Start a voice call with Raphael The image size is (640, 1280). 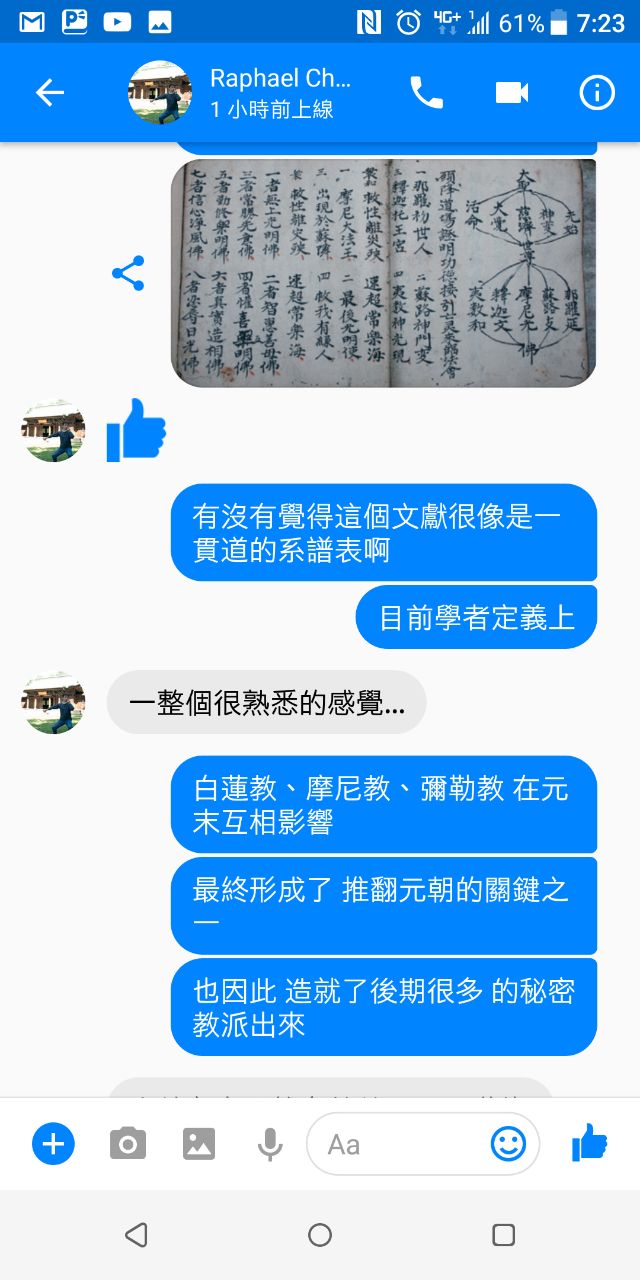(426, 93)
